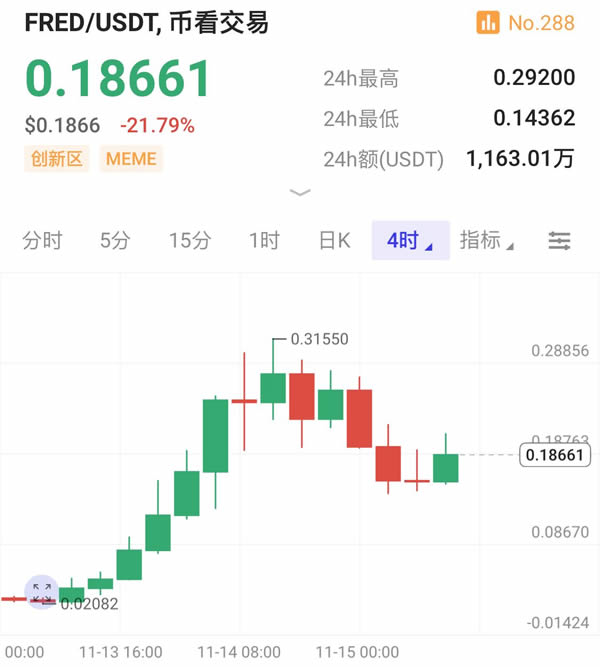Switch to the 分时 chart interval
Image resolution: width=600 pixels, height=667 pixels.
click(42, 240)
